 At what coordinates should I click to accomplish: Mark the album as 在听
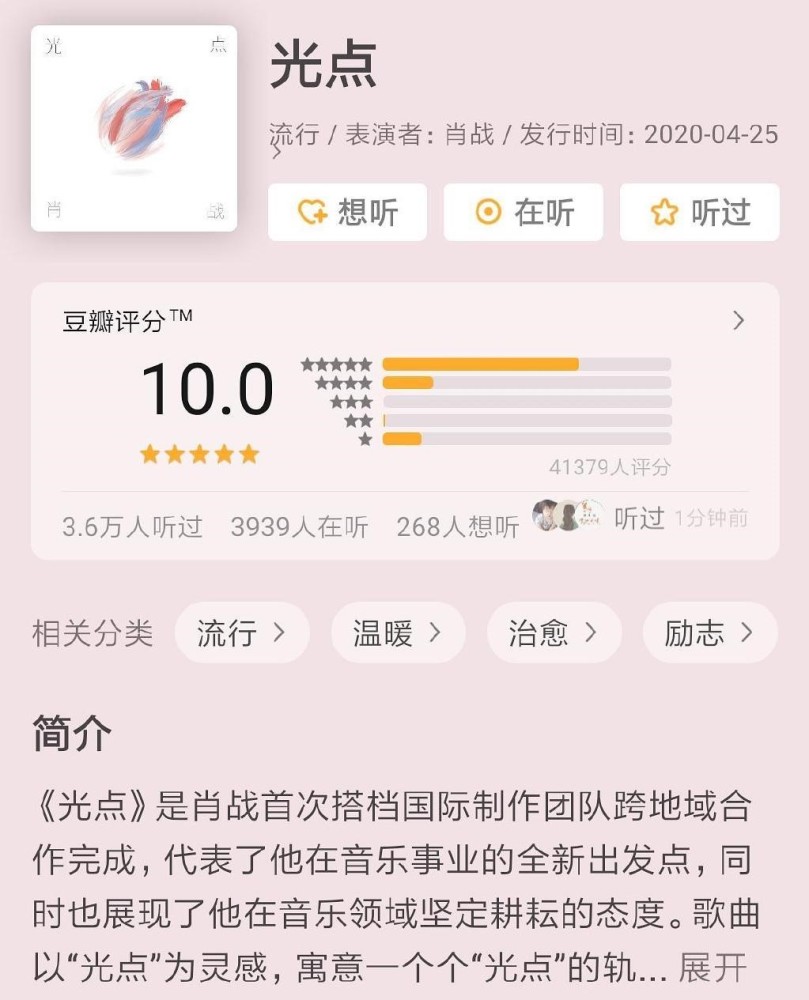point(523,212)
